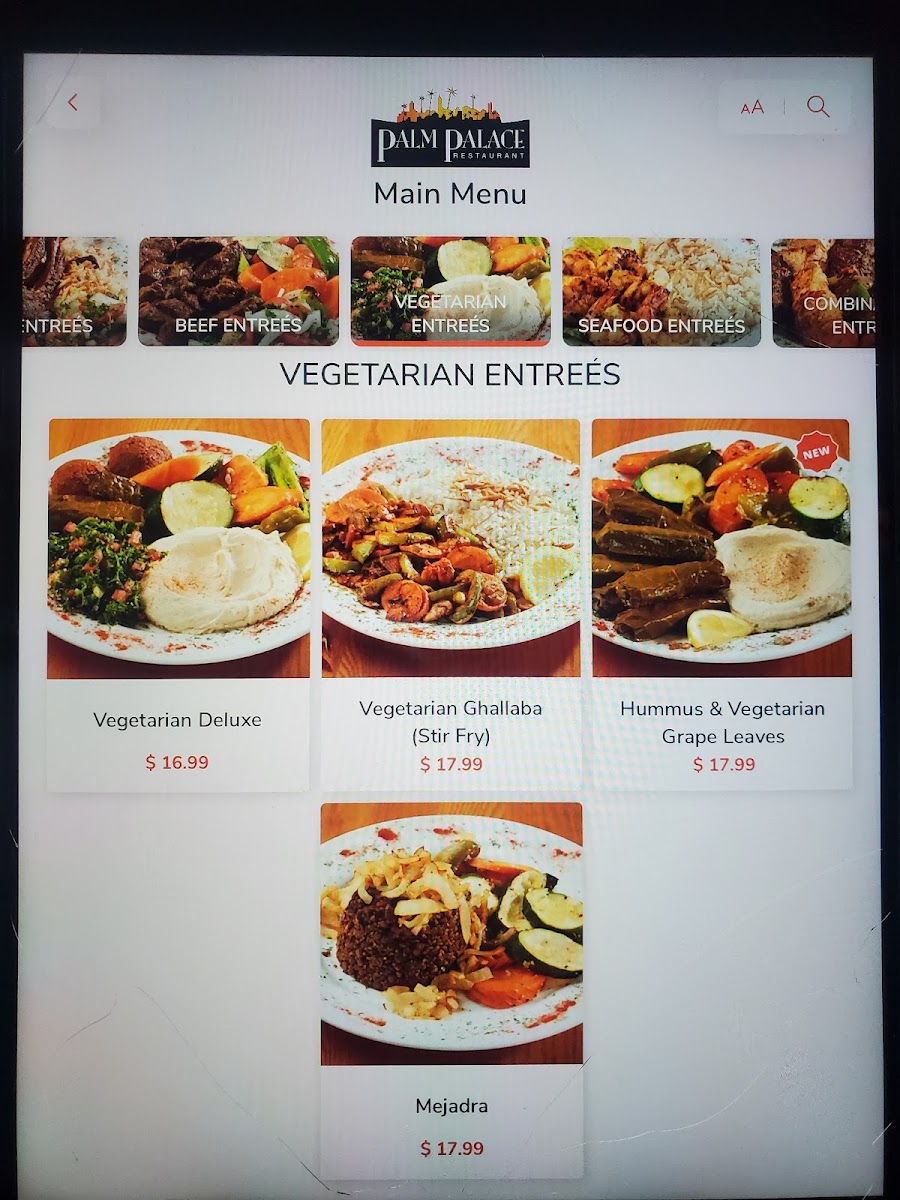Select the Vegetarian Entrees category tile
This screenshot has height=1200, width=900.
point(450,291)
